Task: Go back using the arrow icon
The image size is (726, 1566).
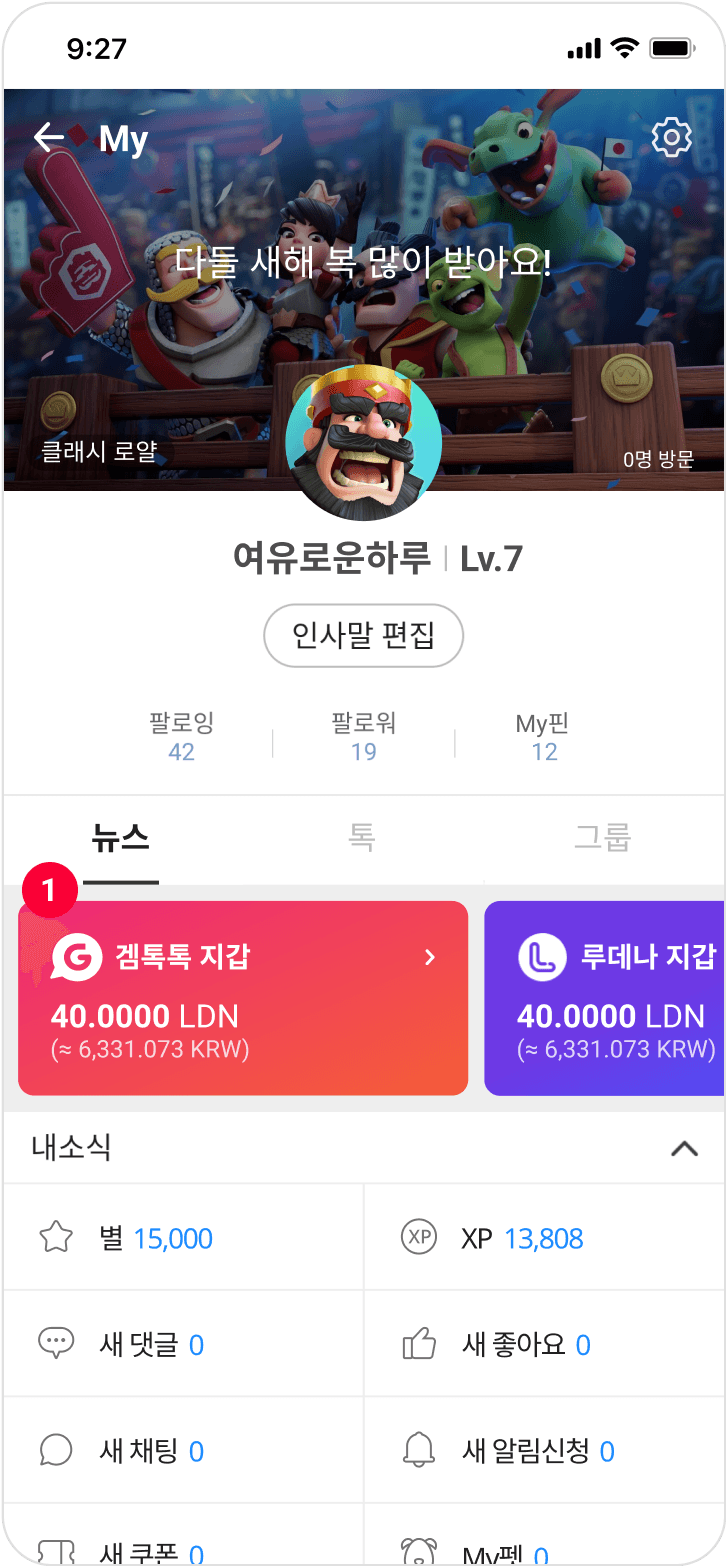Action: pos(48,138)
